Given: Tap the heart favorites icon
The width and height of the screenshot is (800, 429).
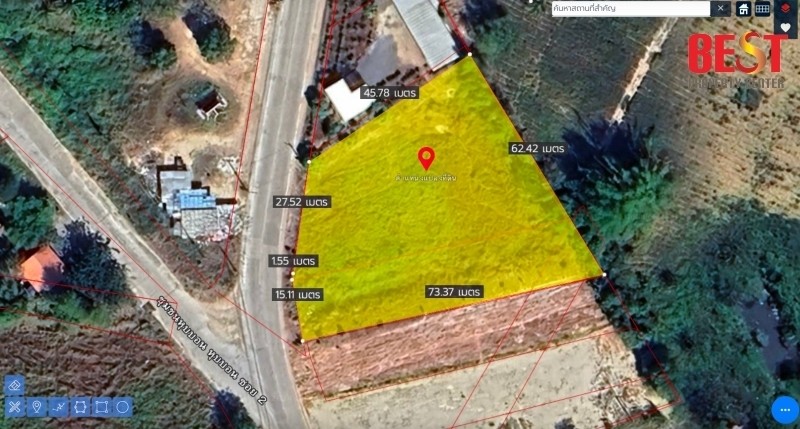Looking at the screenshot, I should tap(785, 27).
